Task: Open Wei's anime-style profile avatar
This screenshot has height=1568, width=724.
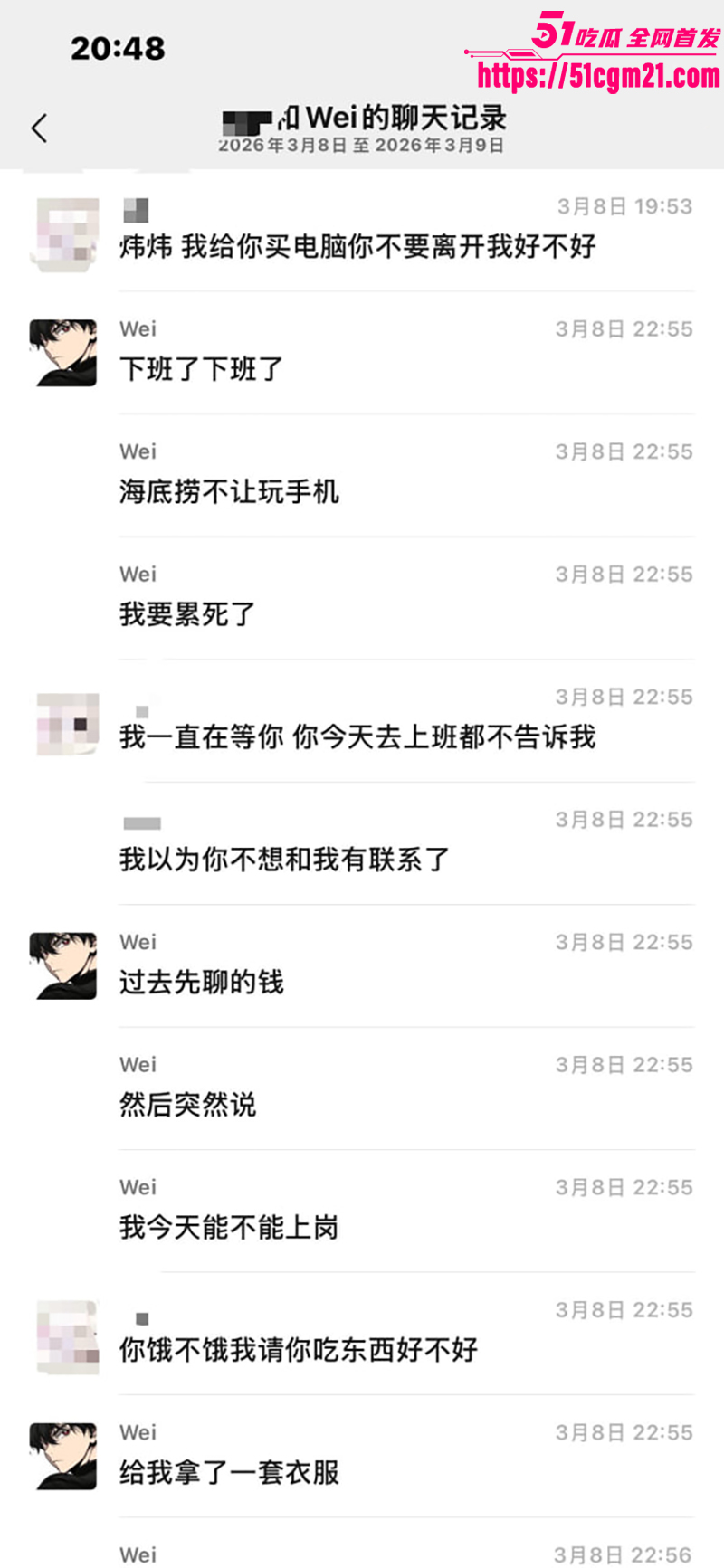Action: pyautogui.click(x=63, y=353)
